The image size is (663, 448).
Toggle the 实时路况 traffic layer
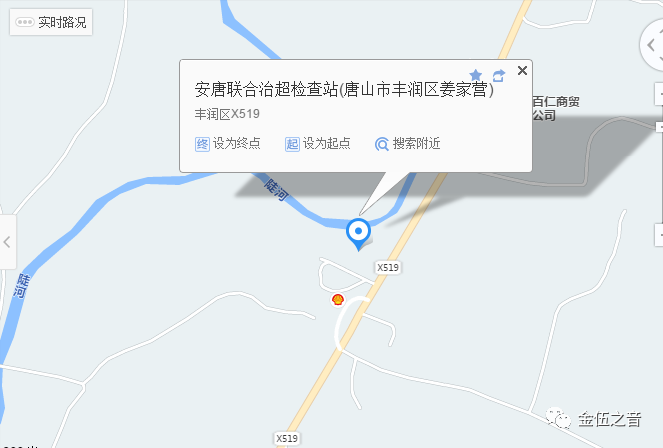coord(52,22)
